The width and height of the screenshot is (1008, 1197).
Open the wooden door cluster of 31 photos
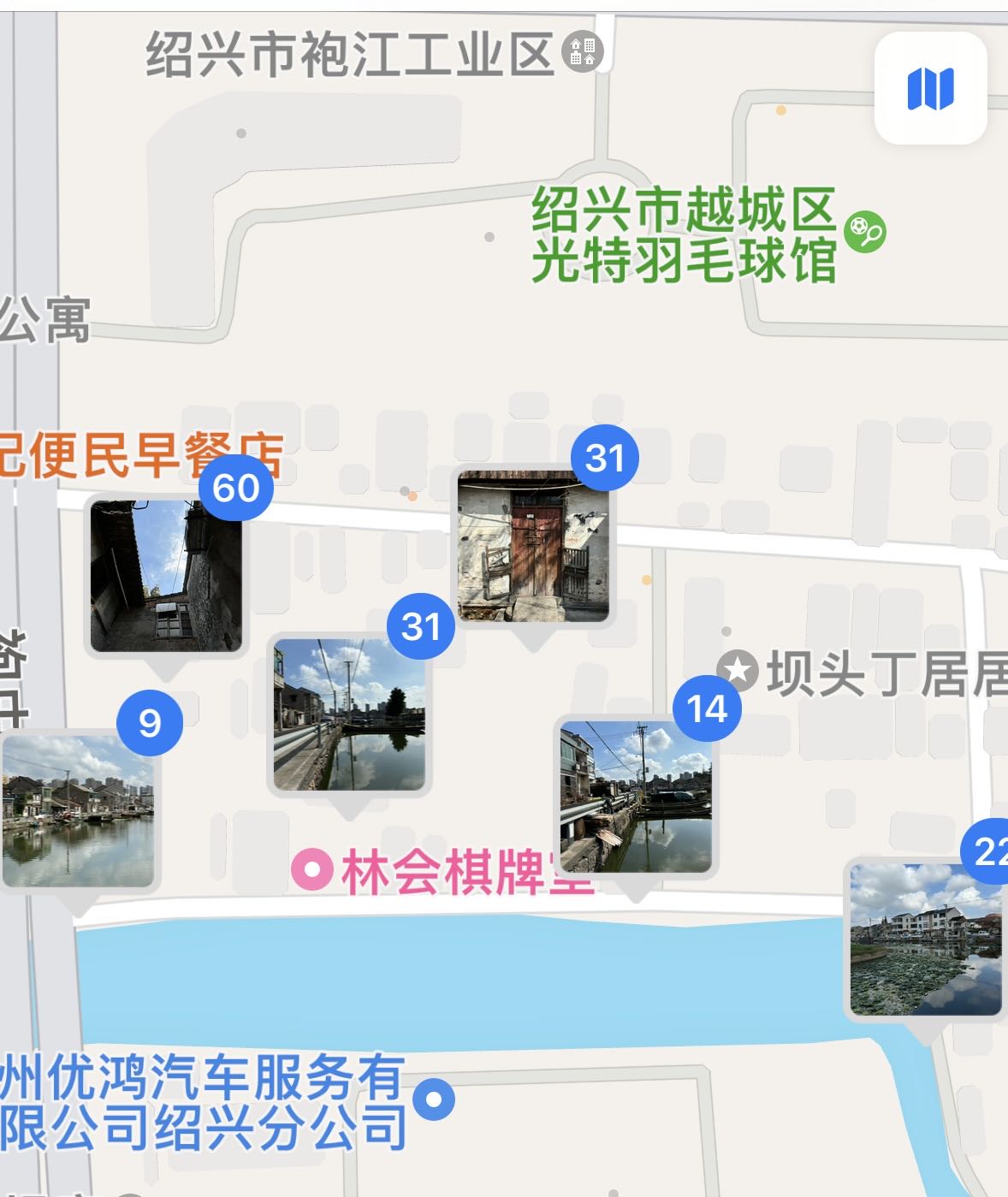click(x=533, y=545)
